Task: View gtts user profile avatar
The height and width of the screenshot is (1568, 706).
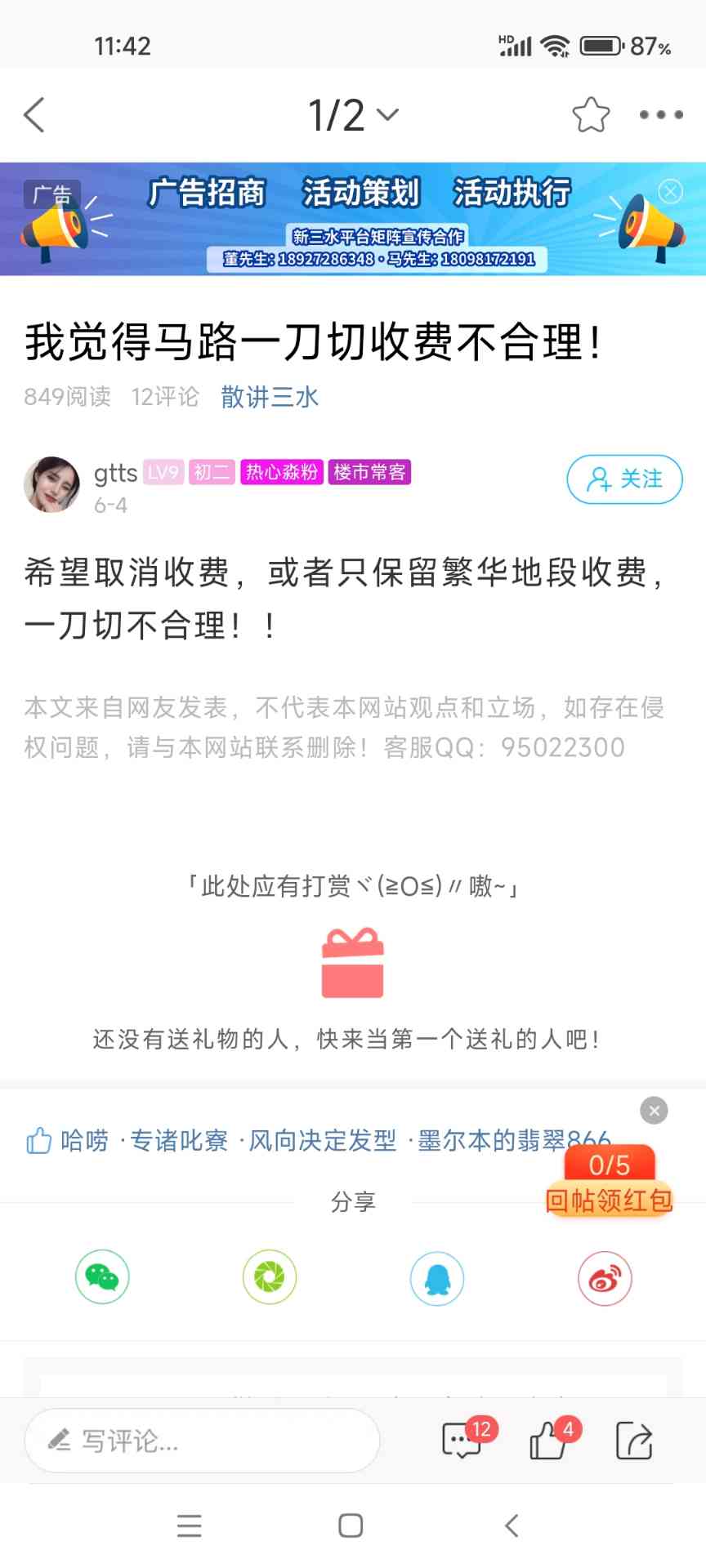Action: pyautogui.click(x=51, y=483)
